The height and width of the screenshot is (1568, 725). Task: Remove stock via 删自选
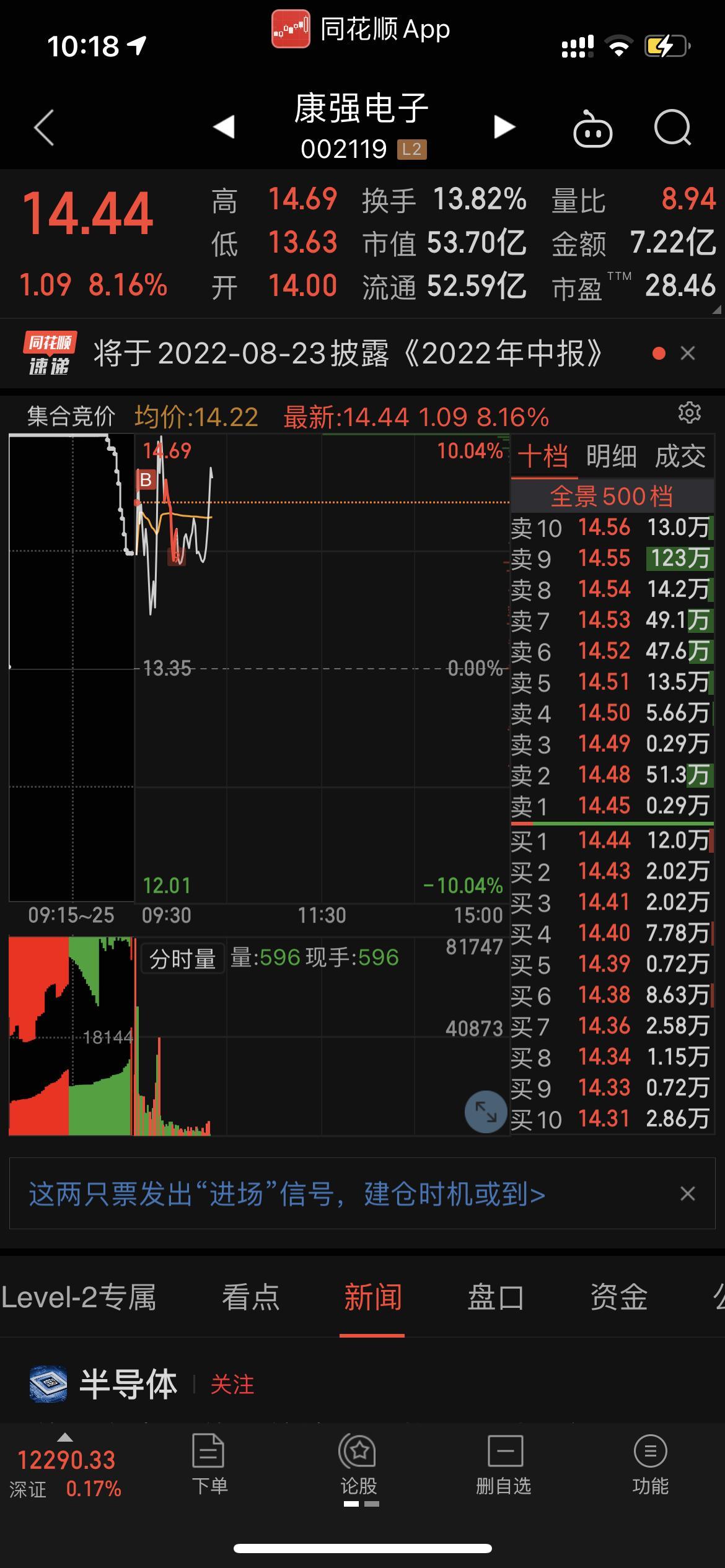(504, 1465)
